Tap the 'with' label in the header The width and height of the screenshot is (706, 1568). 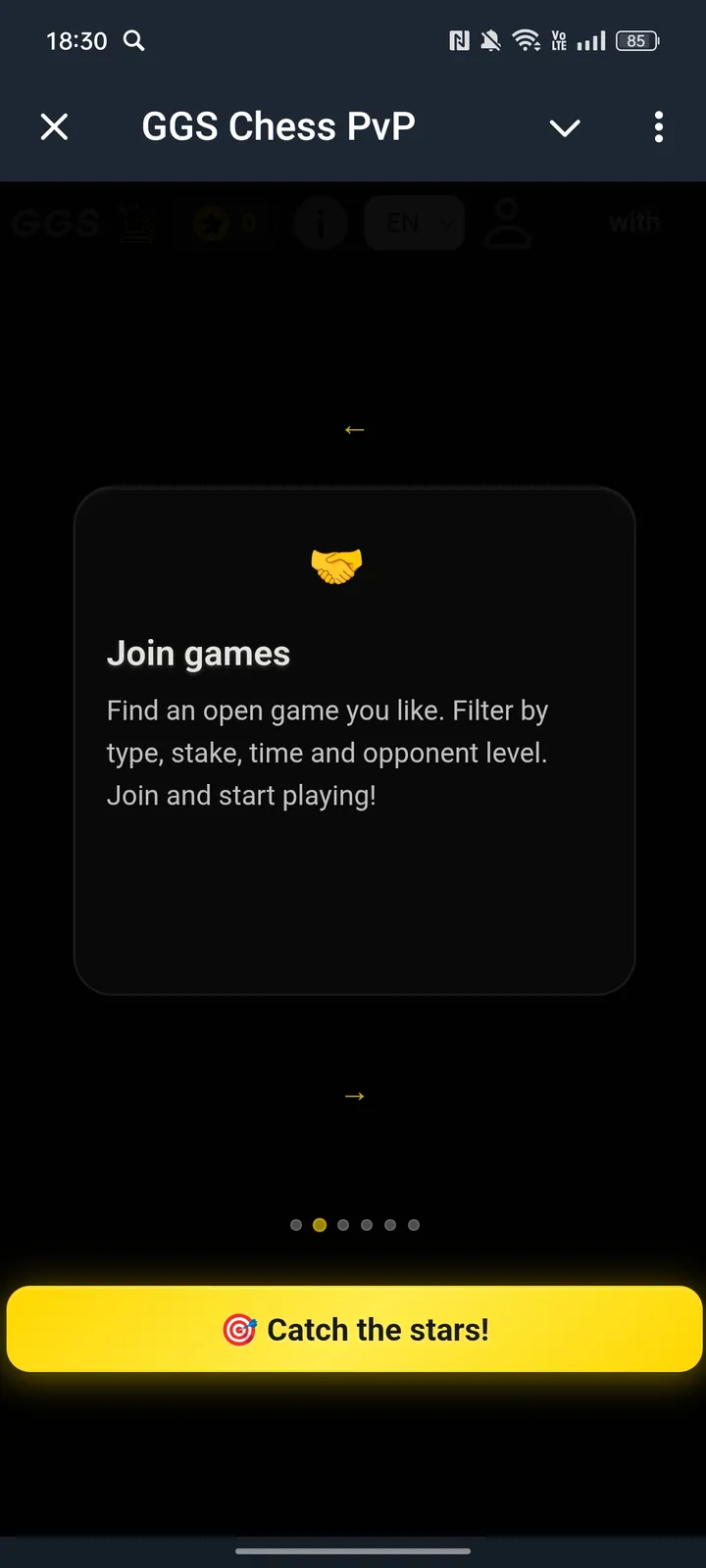click(633, 222)
